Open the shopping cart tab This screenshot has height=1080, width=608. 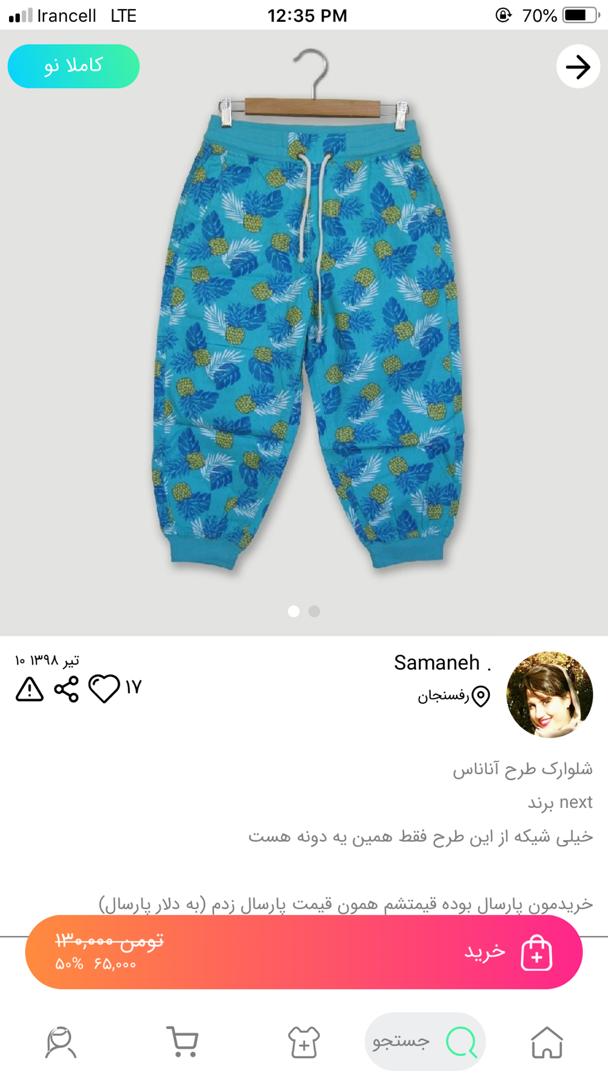[182, 1042]
